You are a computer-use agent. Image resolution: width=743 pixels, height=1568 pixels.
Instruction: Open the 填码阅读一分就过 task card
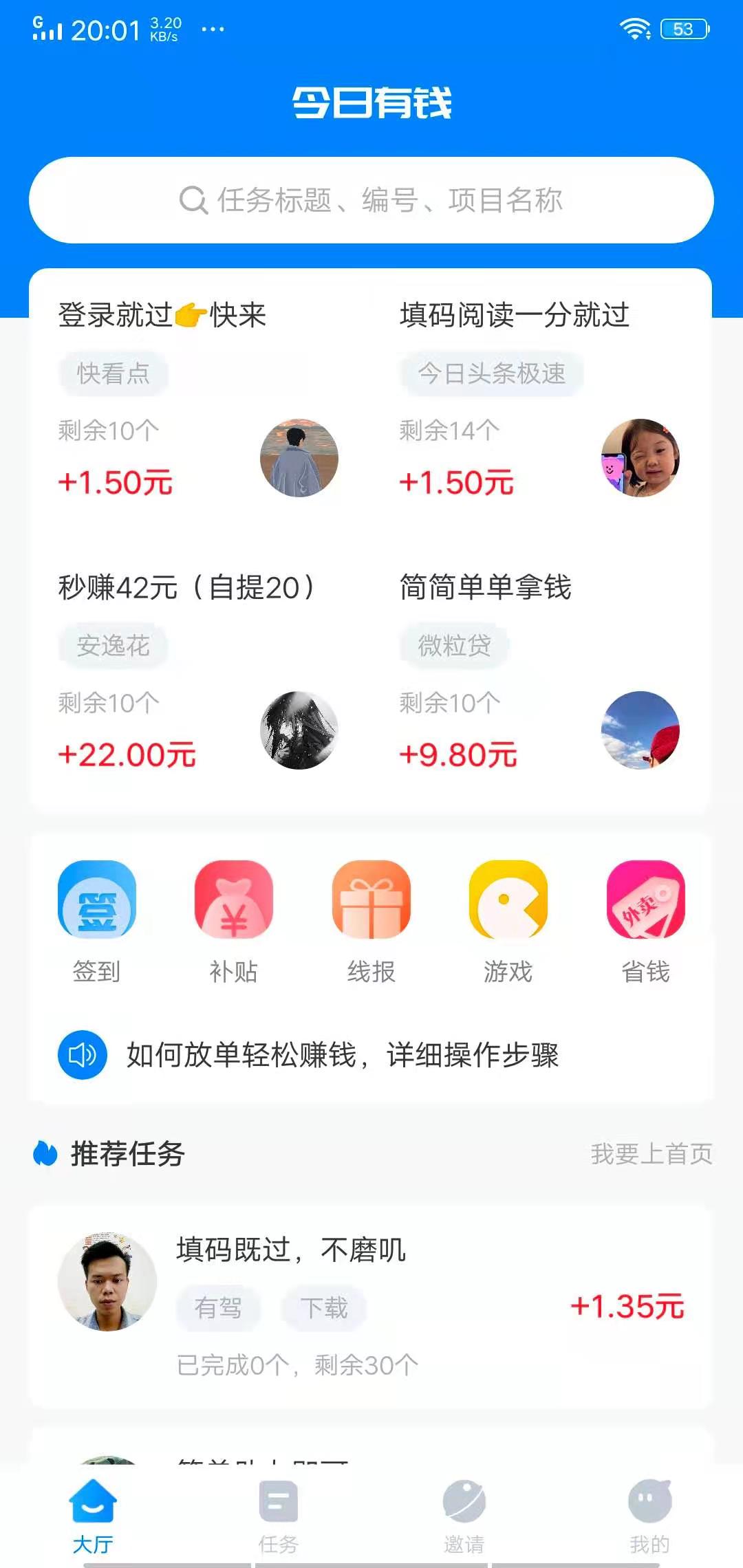pyautogui.click(x=540, y=399)
